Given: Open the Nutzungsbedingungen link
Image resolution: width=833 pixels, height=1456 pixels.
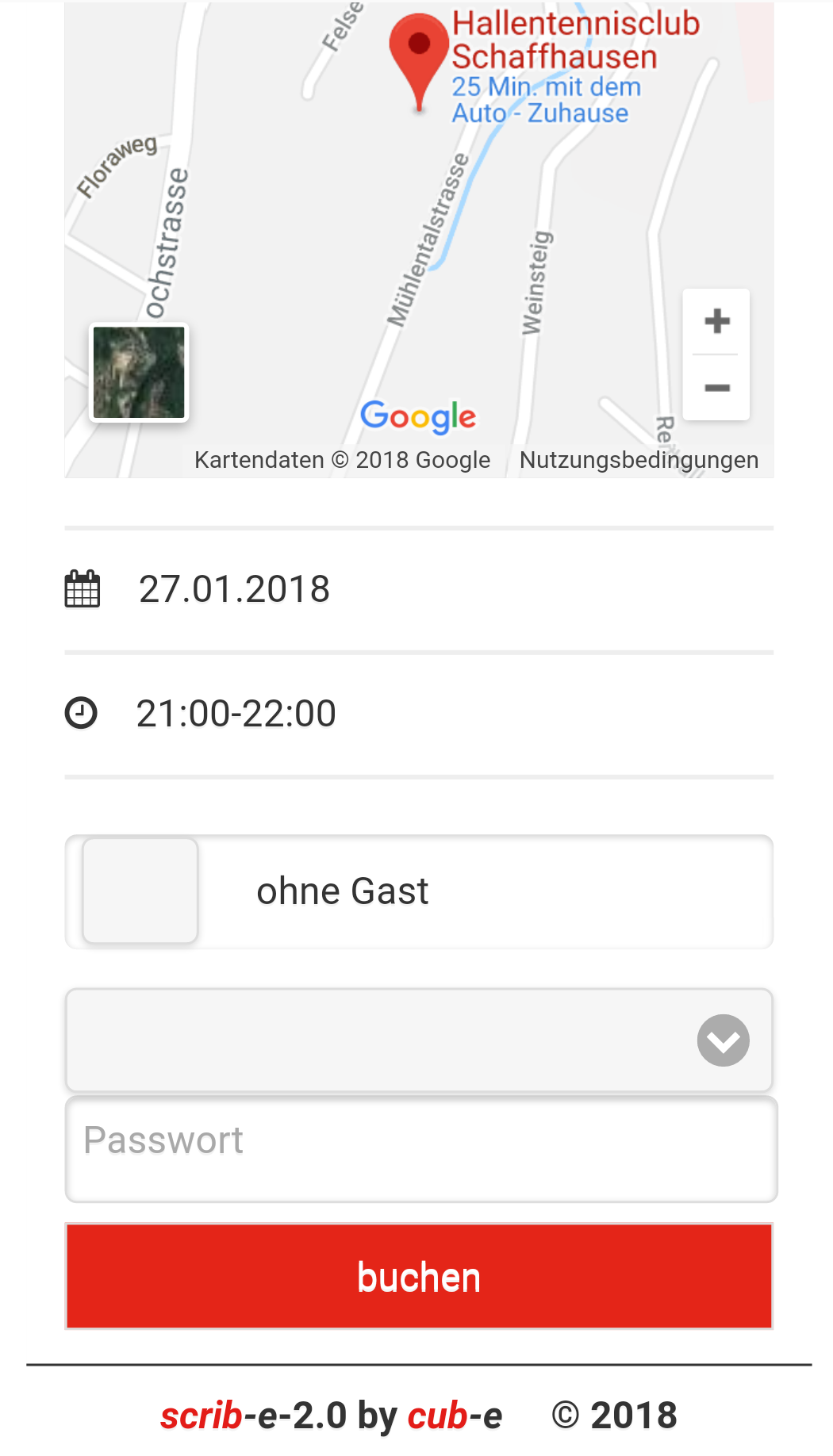Looking at the screenshot, I should point(639,460).
